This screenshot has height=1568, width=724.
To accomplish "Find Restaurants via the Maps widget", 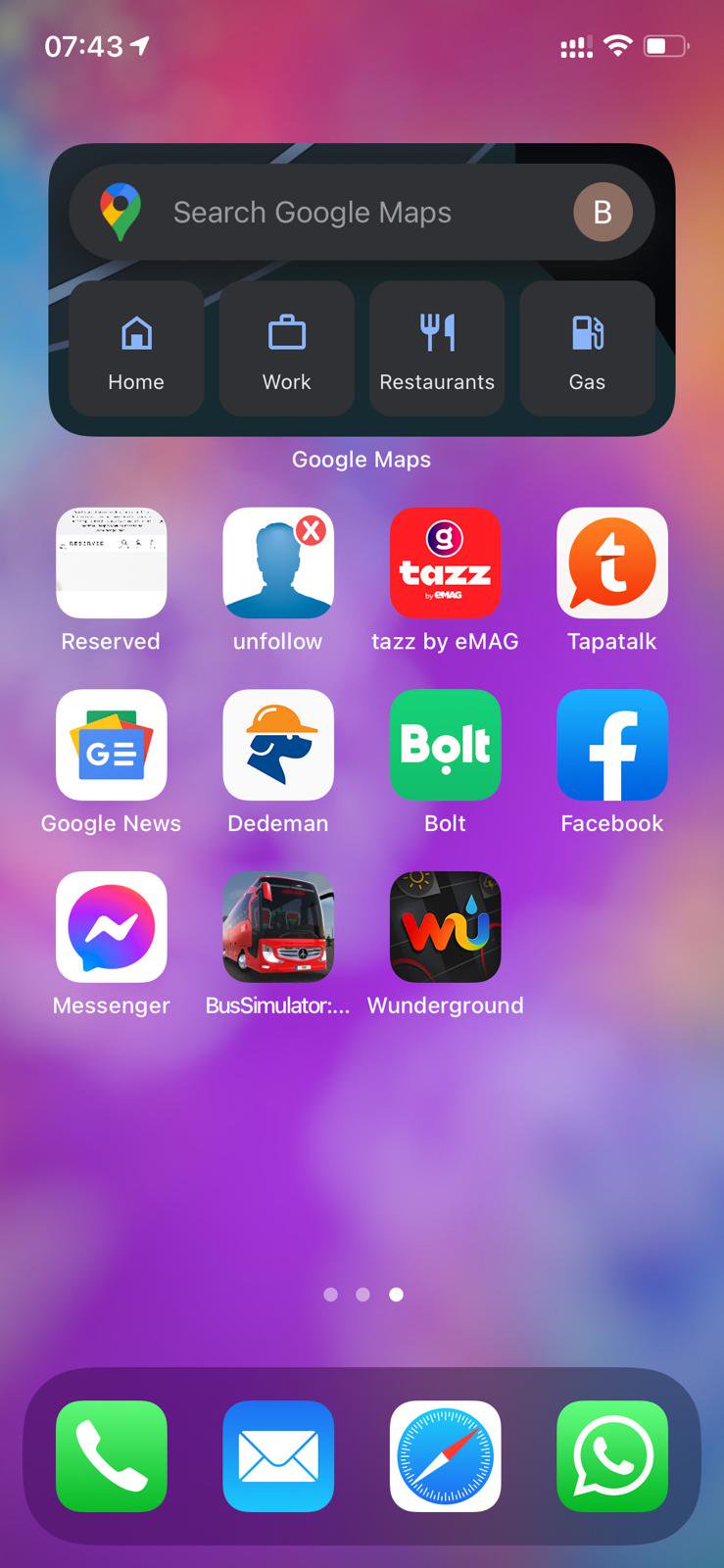I will 437,349.
